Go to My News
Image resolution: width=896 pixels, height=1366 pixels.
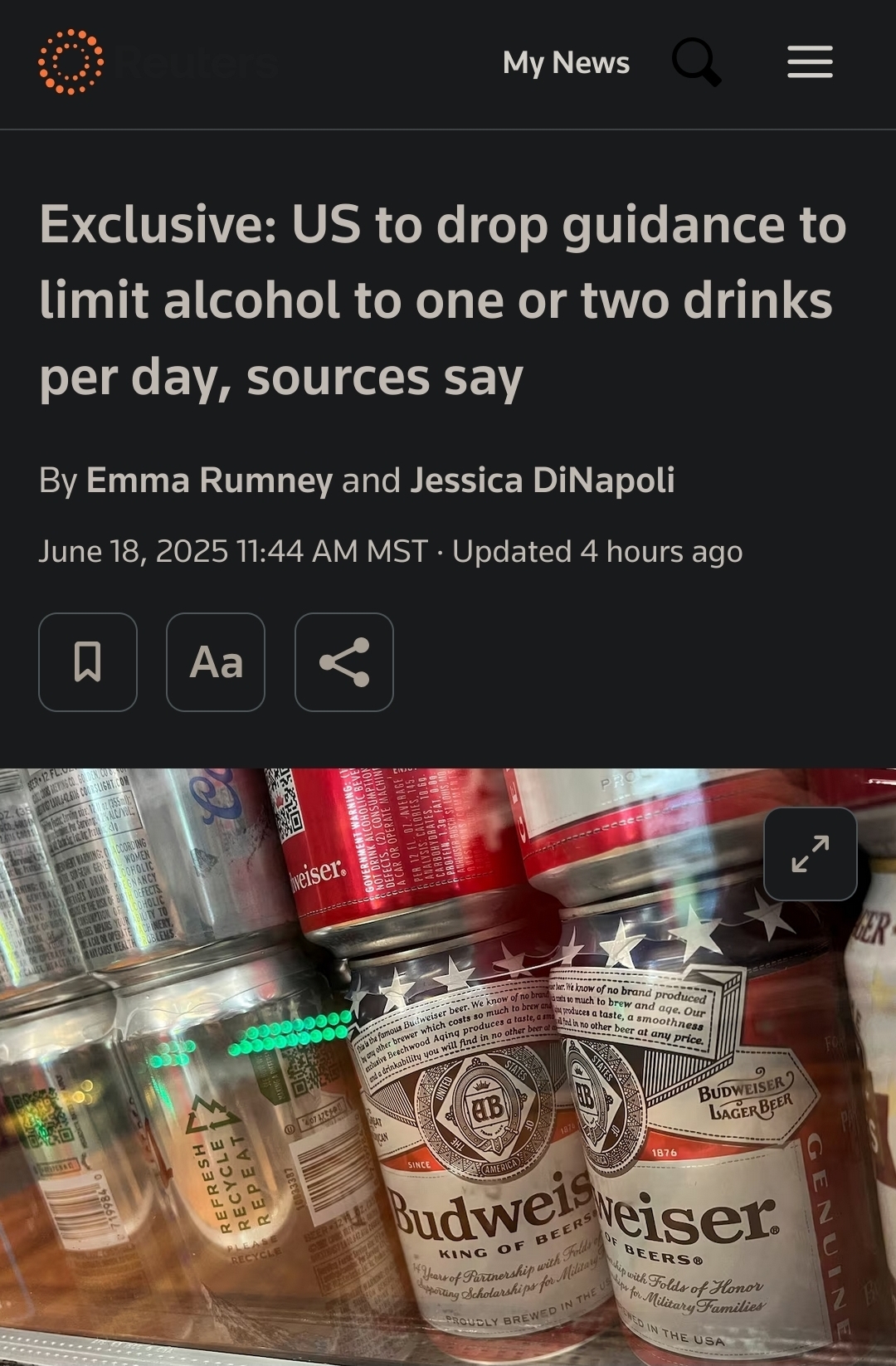[566, 62]
